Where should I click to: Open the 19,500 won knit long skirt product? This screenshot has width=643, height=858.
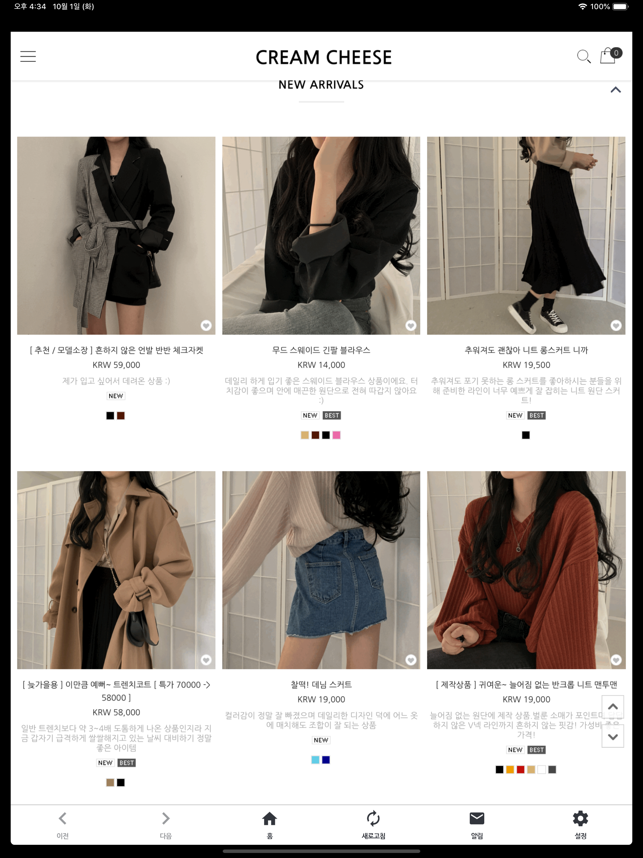pyautogui.click(x=526, y=235)
